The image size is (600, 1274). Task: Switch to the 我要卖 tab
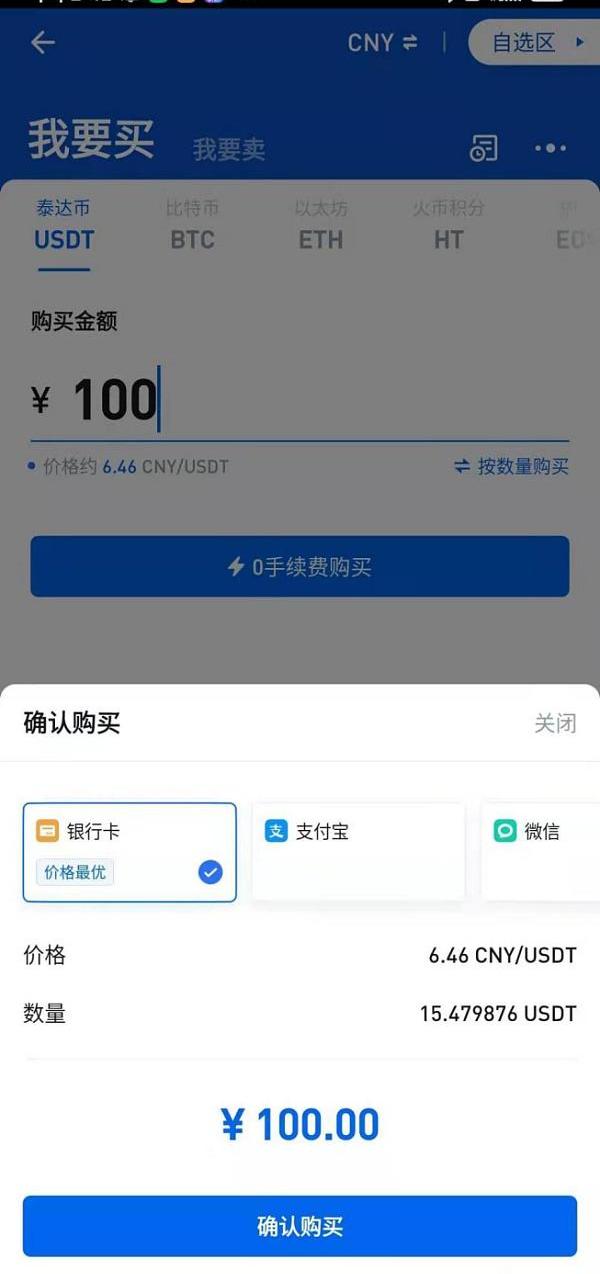coord(229,150)
